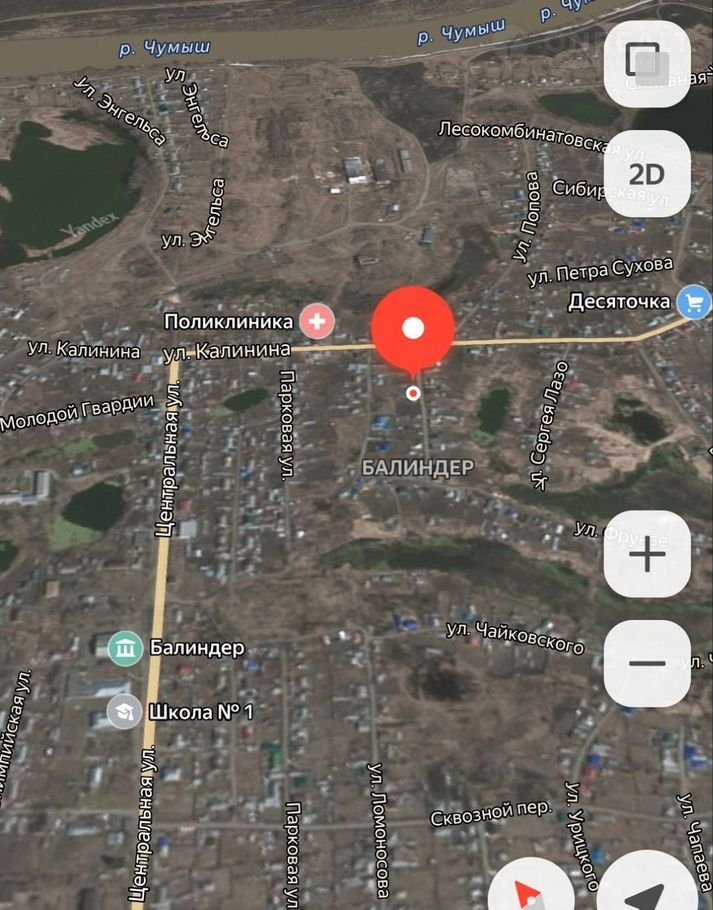This screenshot has height=910, width=713.
Task: Open the Школа № 1 marker
Action: [x=124, y=712]
